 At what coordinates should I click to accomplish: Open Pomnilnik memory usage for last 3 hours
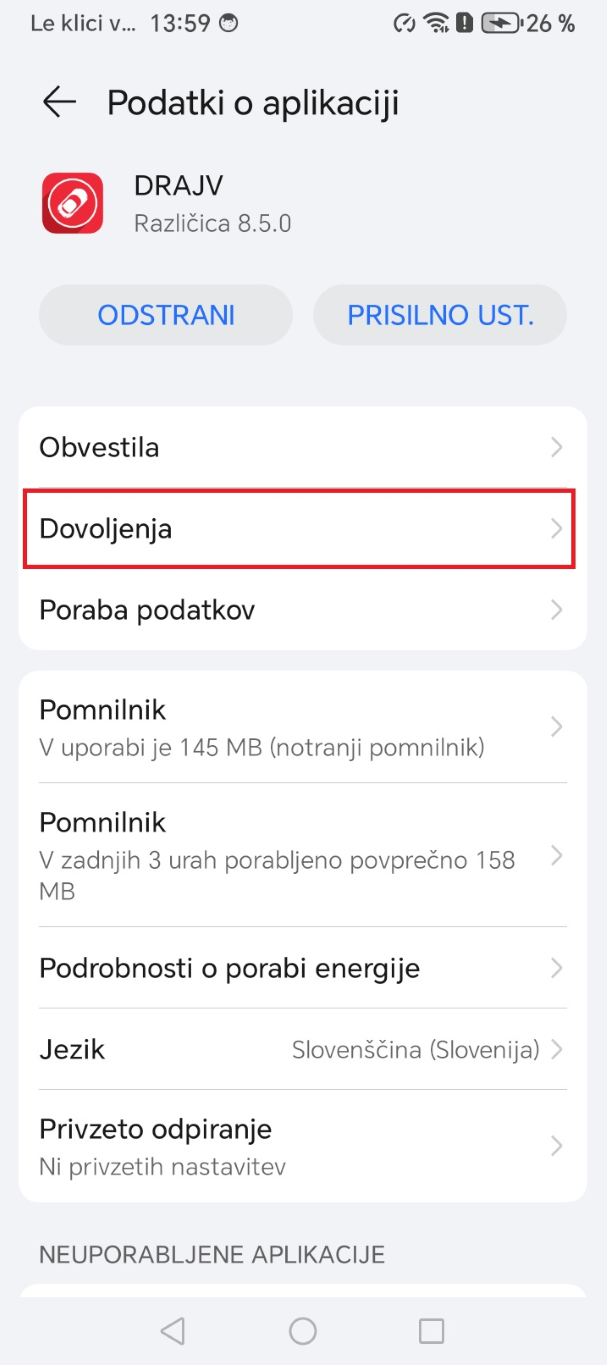pyautogui.click(x=302, y=856)
